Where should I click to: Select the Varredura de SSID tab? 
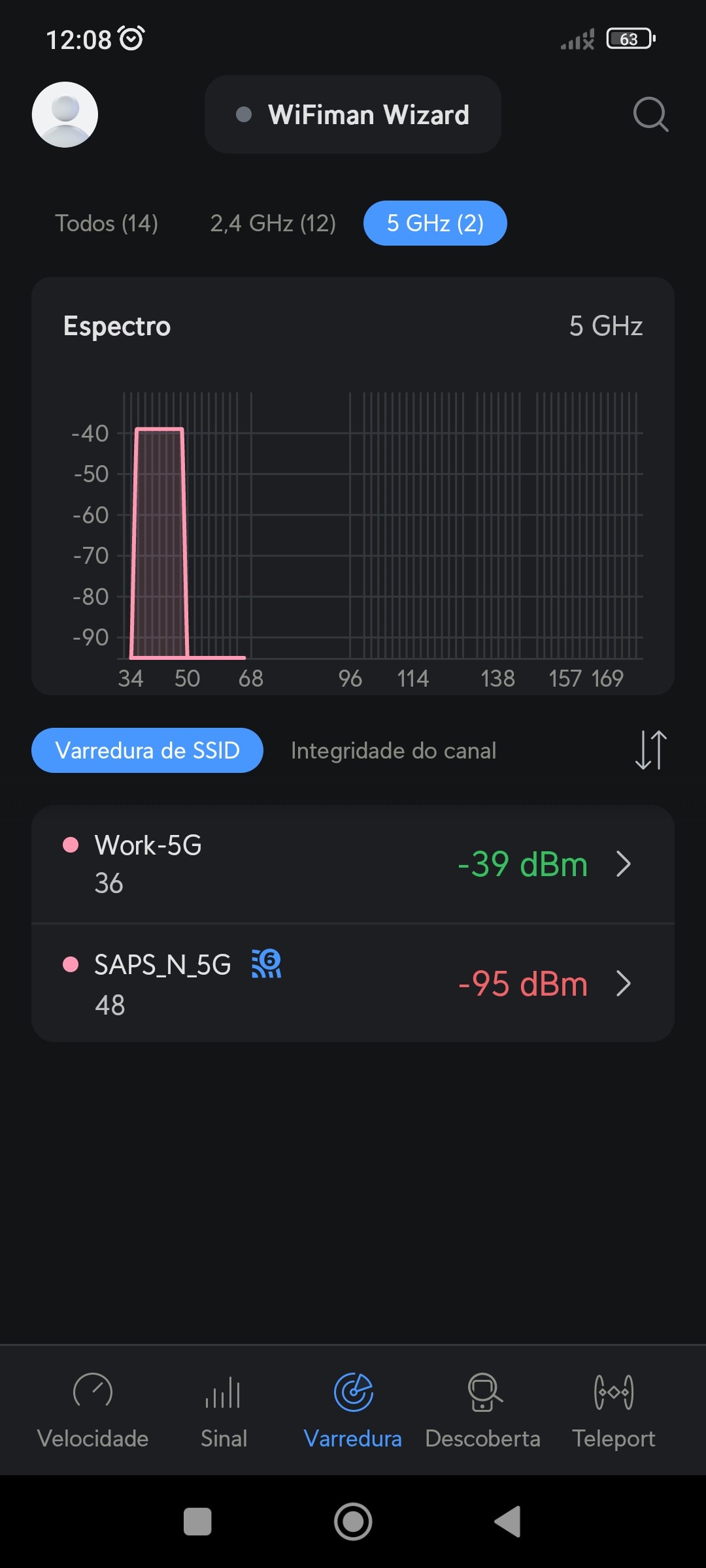[147, 751]
